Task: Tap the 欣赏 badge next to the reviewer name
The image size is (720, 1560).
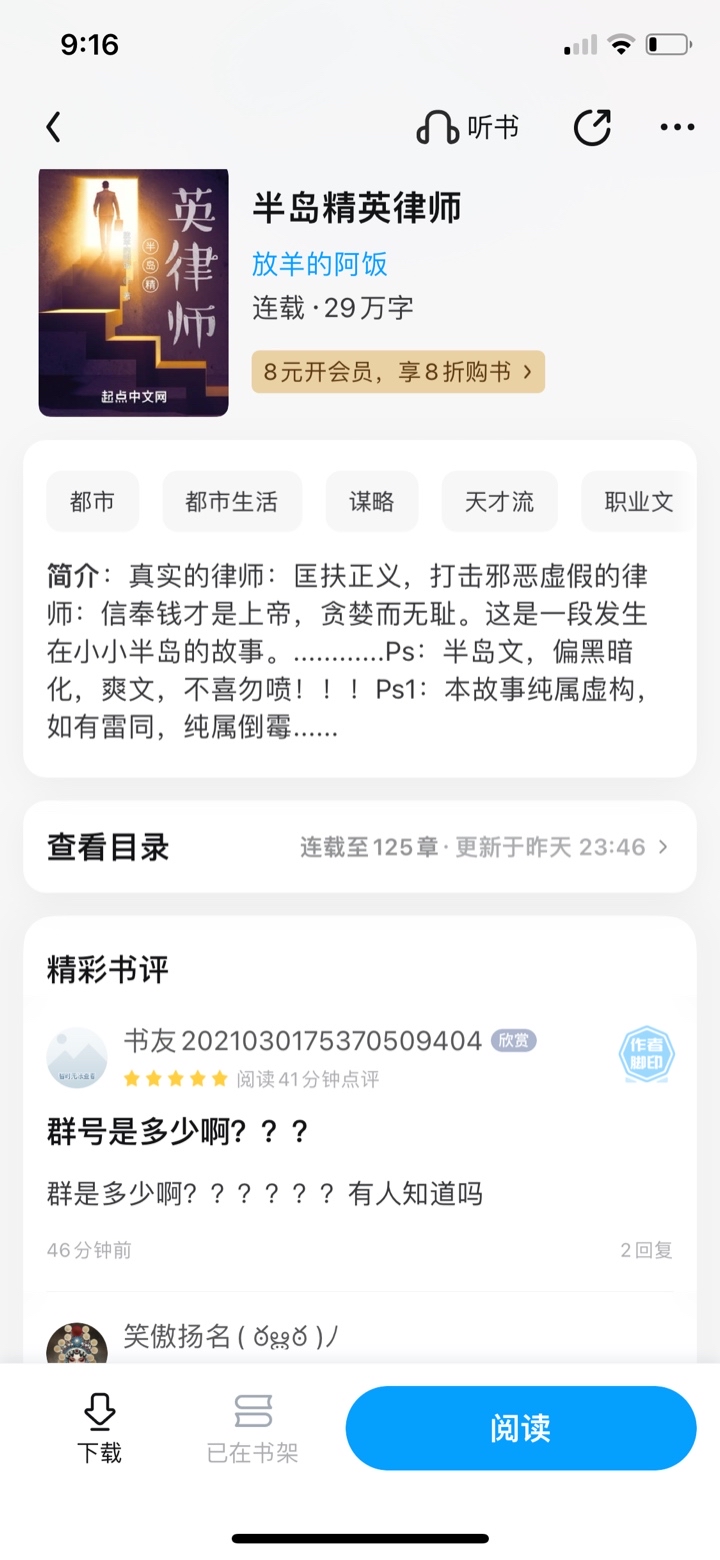Action: [x=514, y=1041]
